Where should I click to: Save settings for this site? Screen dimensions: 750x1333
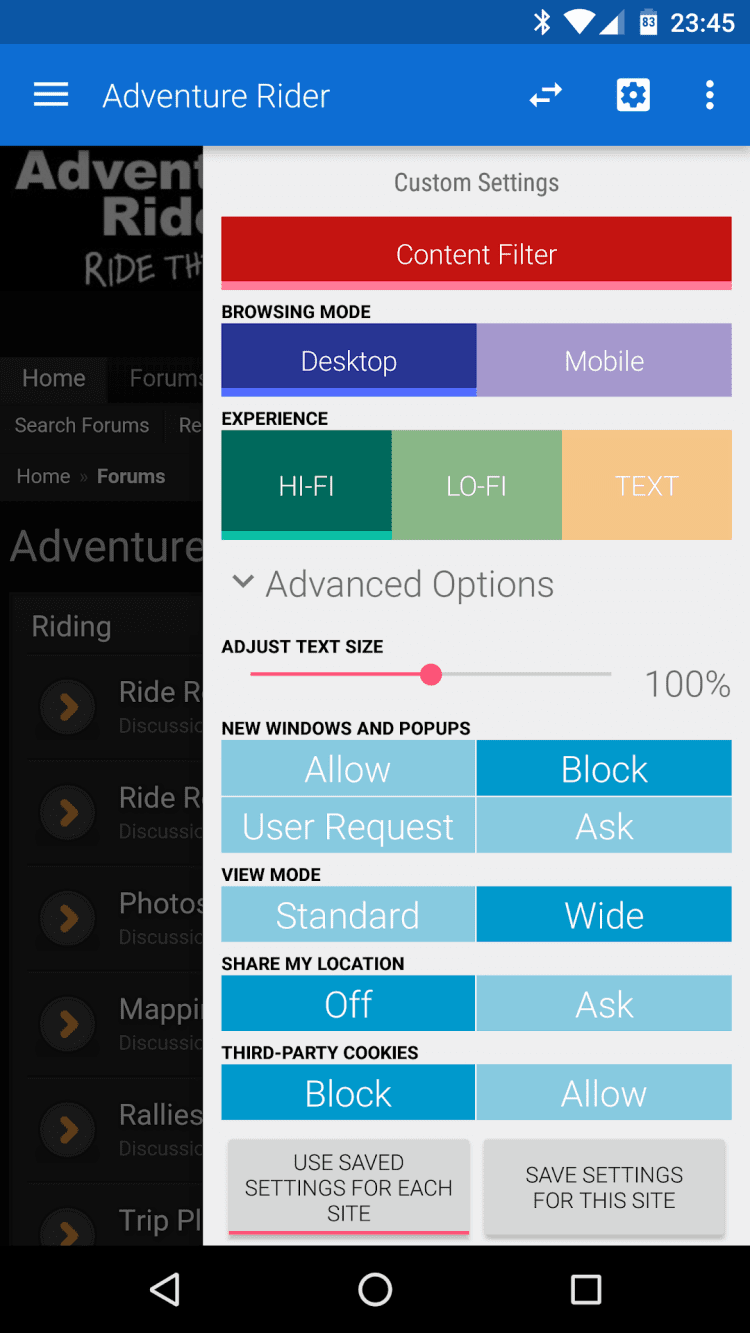coord(604,1187)
